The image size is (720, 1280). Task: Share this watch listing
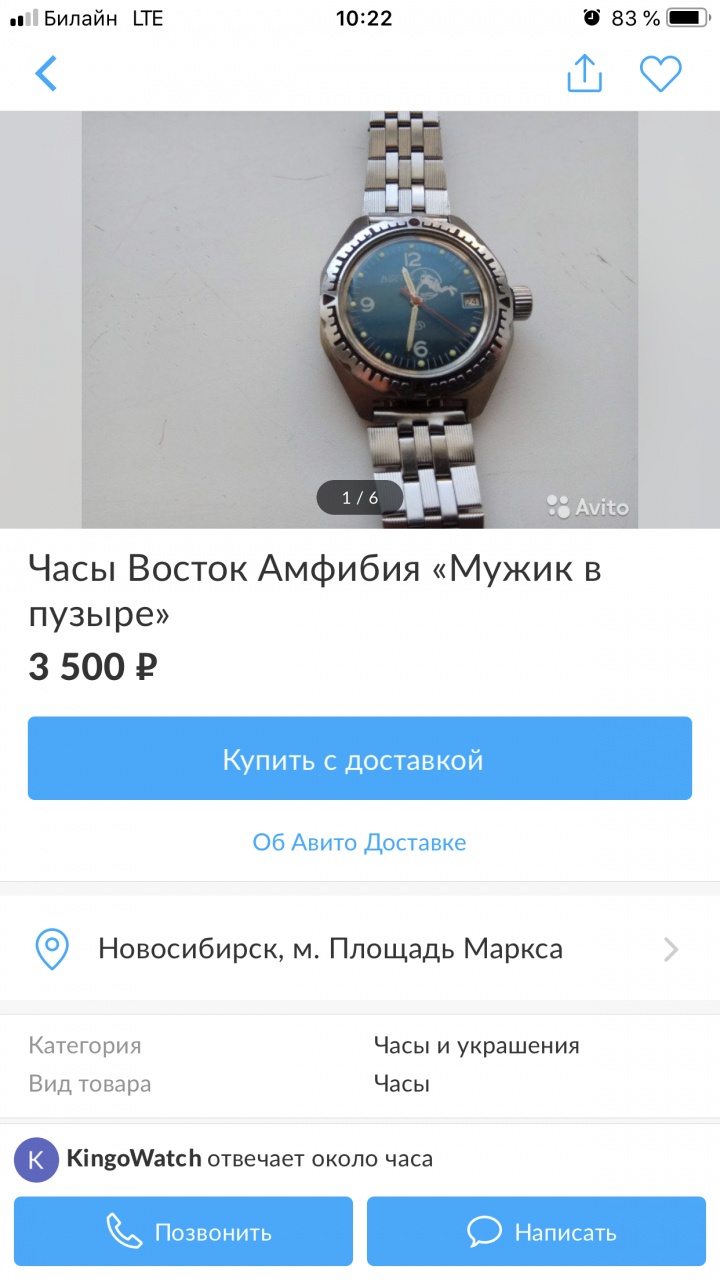point(585,74)
